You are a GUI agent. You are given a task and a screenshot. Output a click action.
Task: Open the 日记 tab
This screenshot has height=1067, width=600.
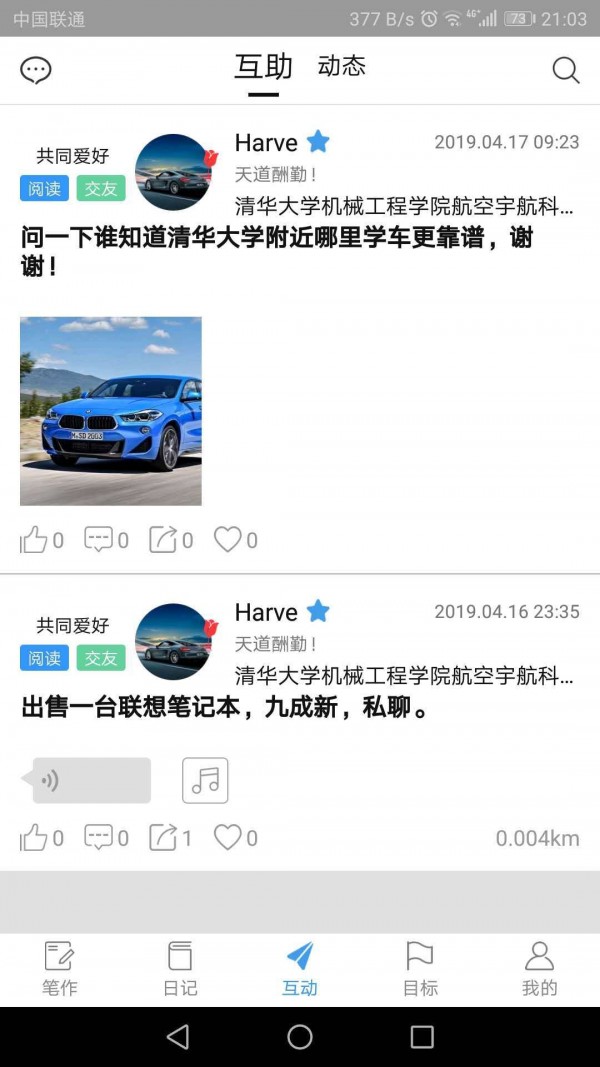pos(180,969)
